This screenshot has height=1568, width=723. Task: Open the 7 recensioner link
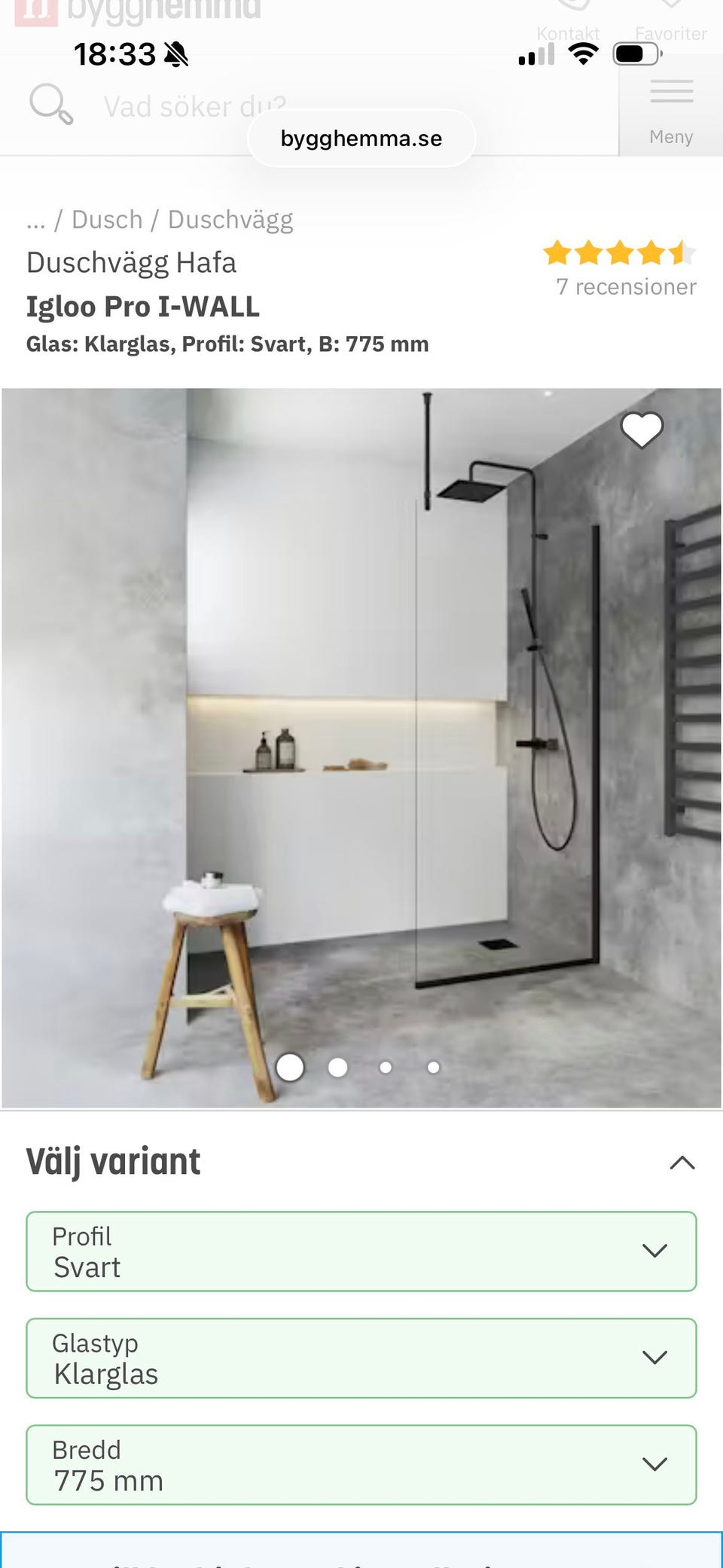click(625, 287)
